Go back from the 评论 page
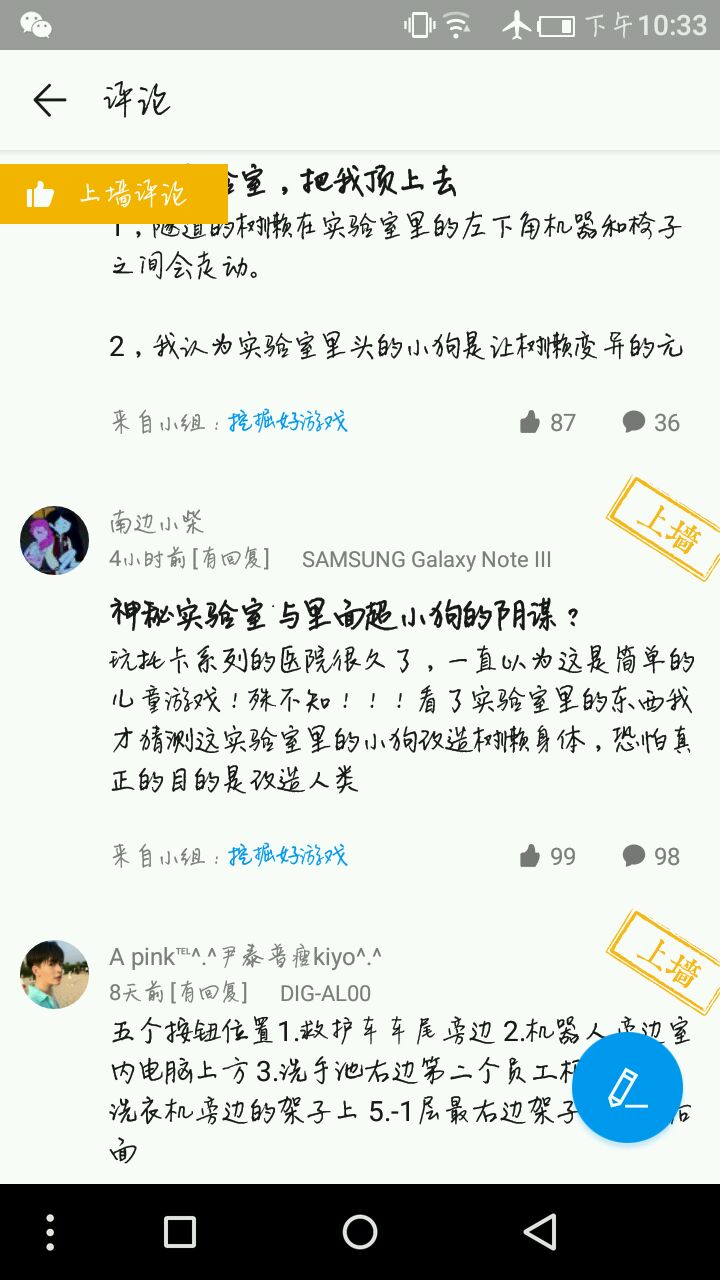Viewport: 720px width, 1280px height. pos(49,100)
